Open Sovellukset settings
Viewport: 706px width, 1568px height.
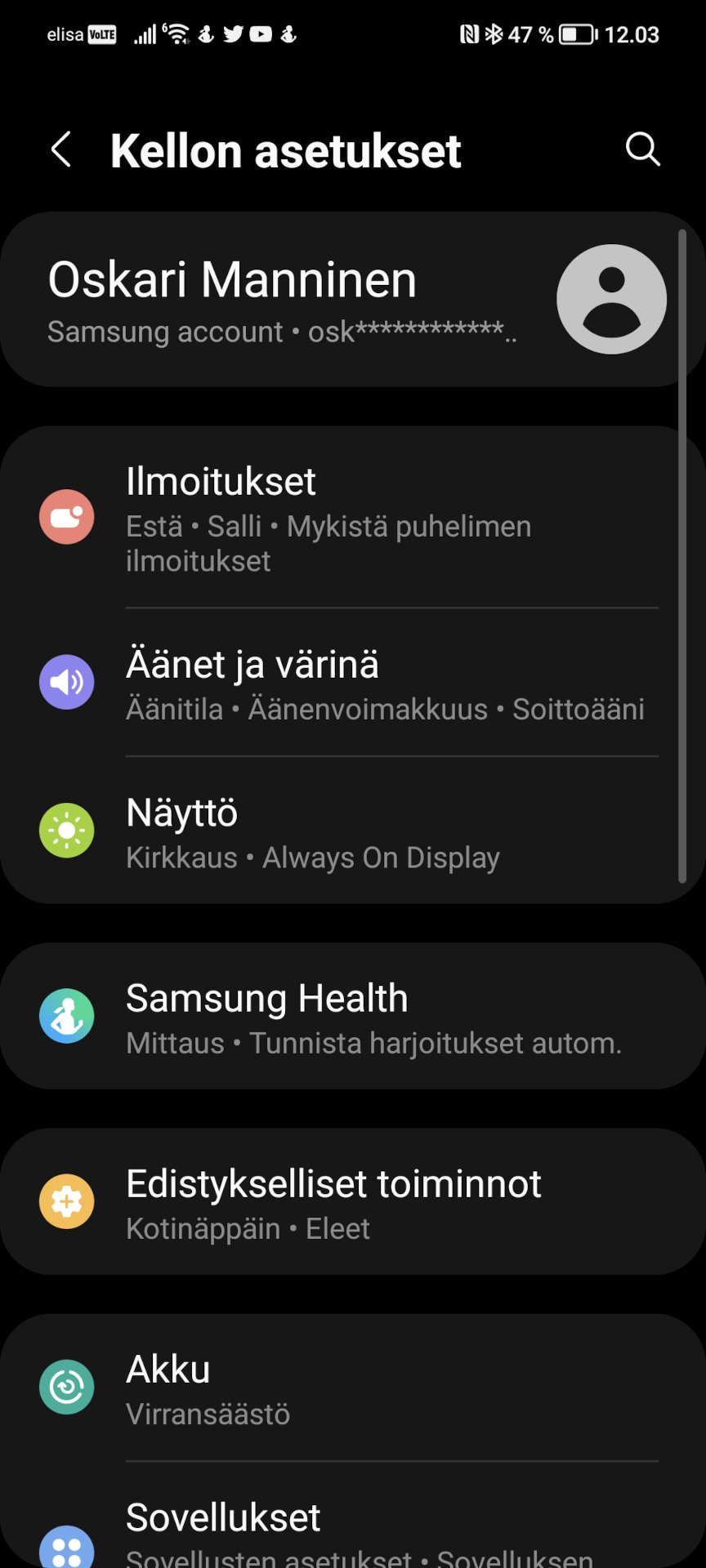[x=353, y=1516]
